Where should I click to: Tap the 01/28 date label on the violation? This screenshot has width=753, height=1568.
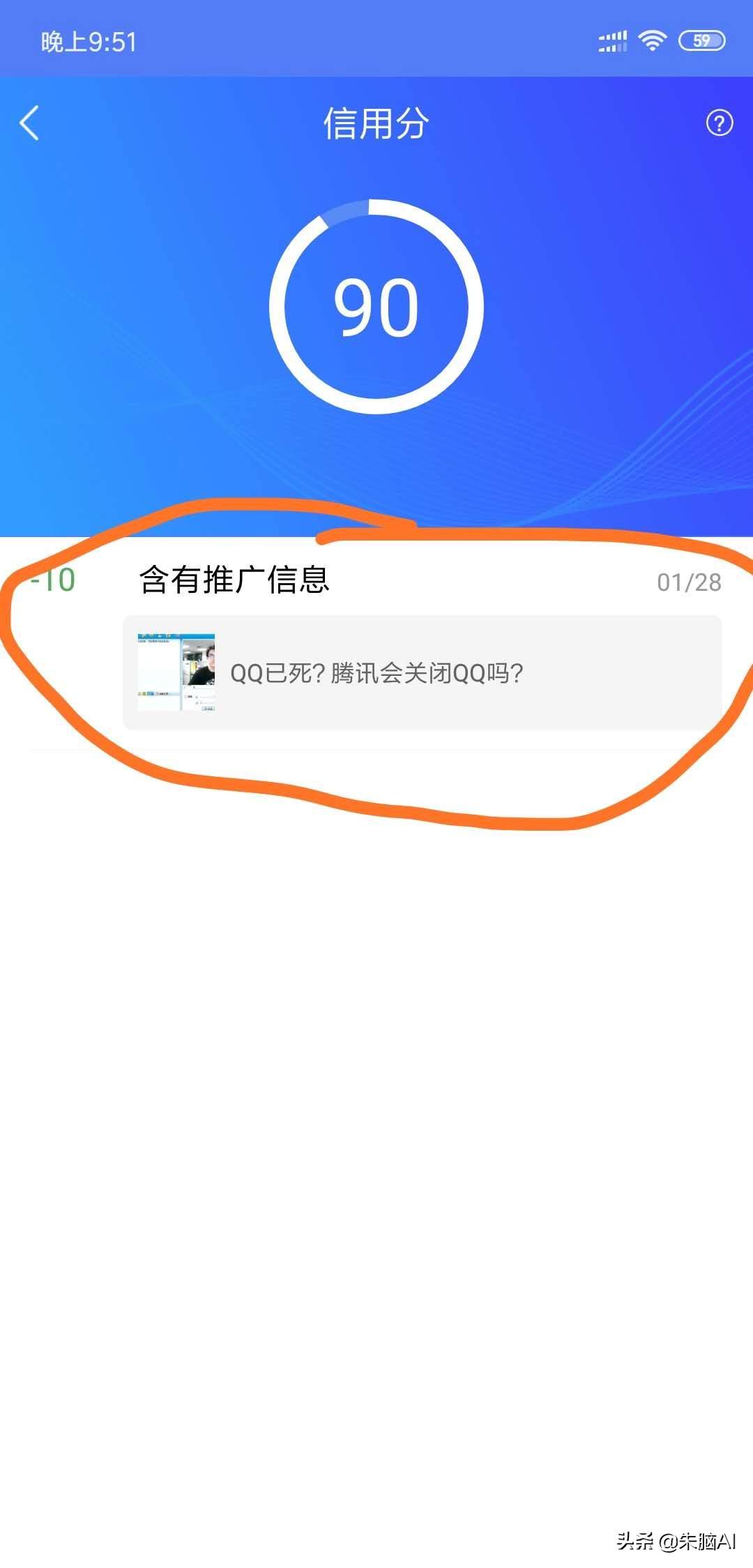(x=689, y=582)
